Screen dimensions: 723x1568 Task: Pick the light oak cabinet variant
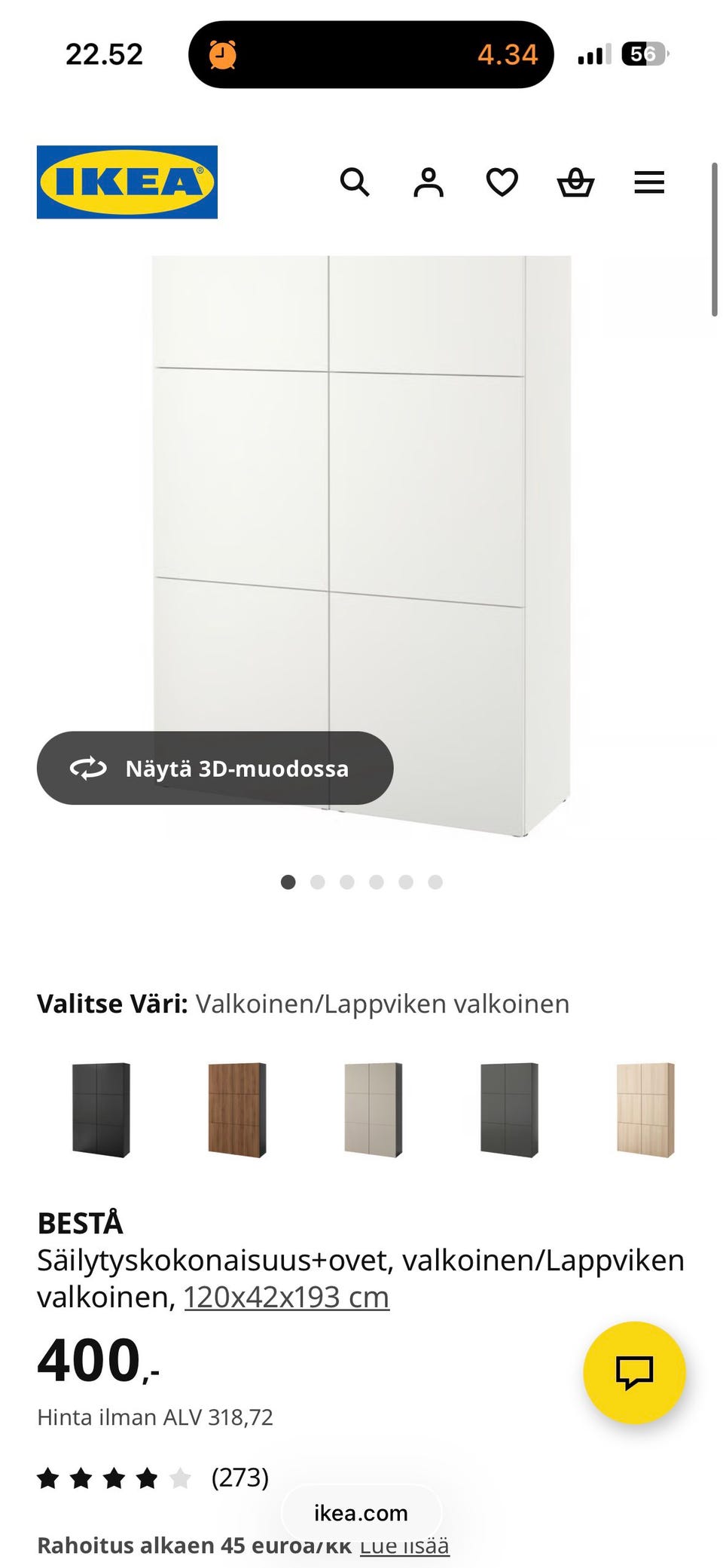645,1109
